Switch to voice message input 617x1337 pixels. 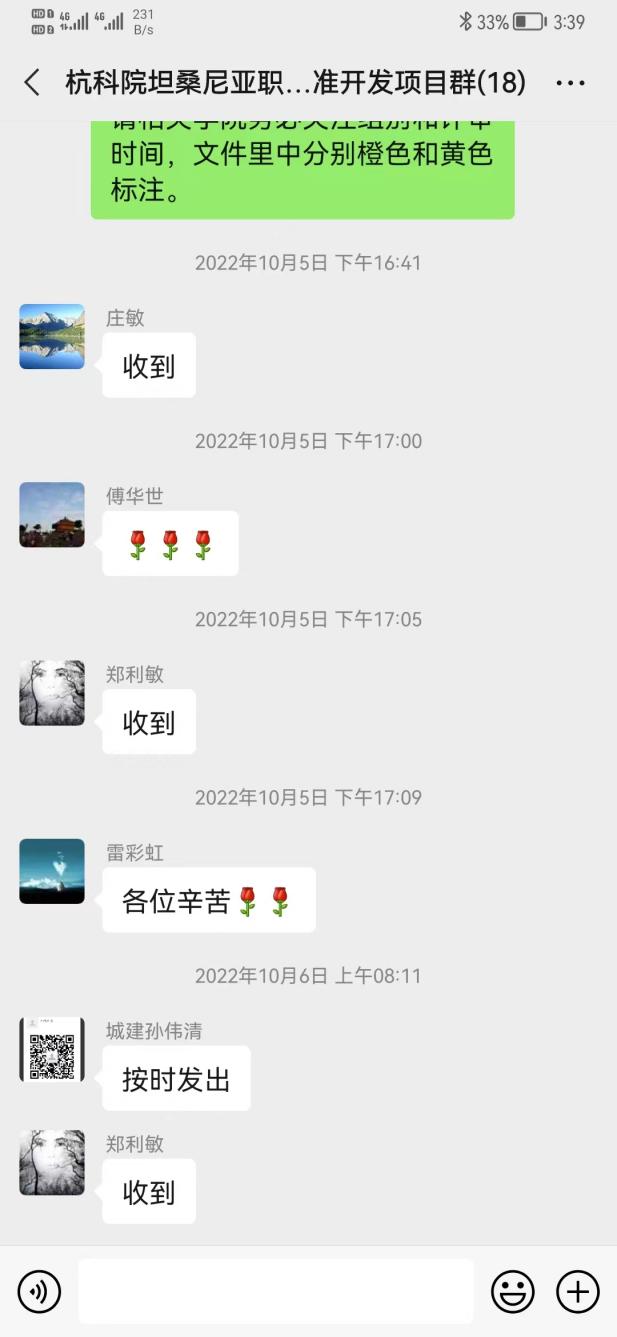tap(40, 1291)
